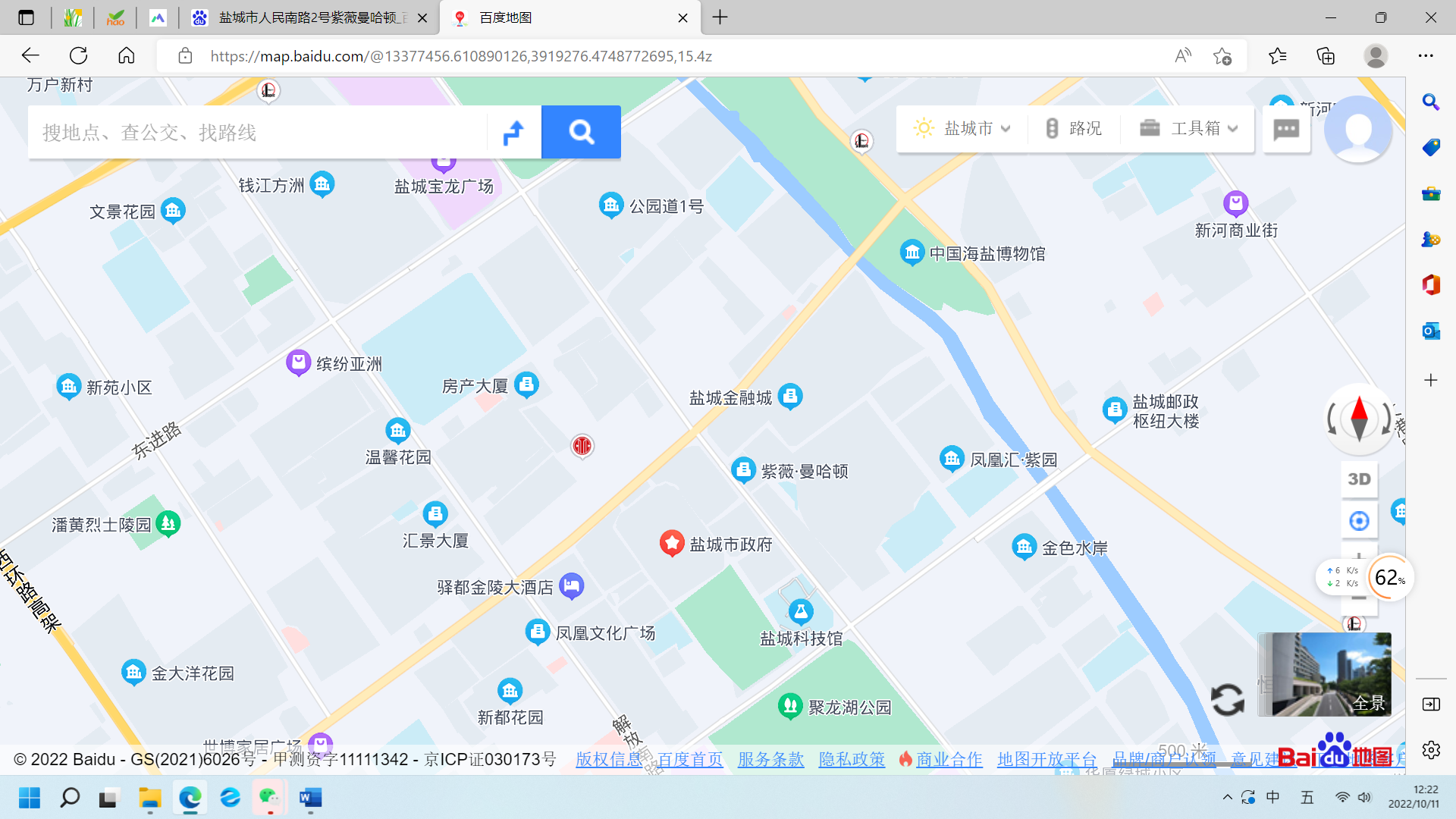Open the feedback message icon

click(1286, 130)
